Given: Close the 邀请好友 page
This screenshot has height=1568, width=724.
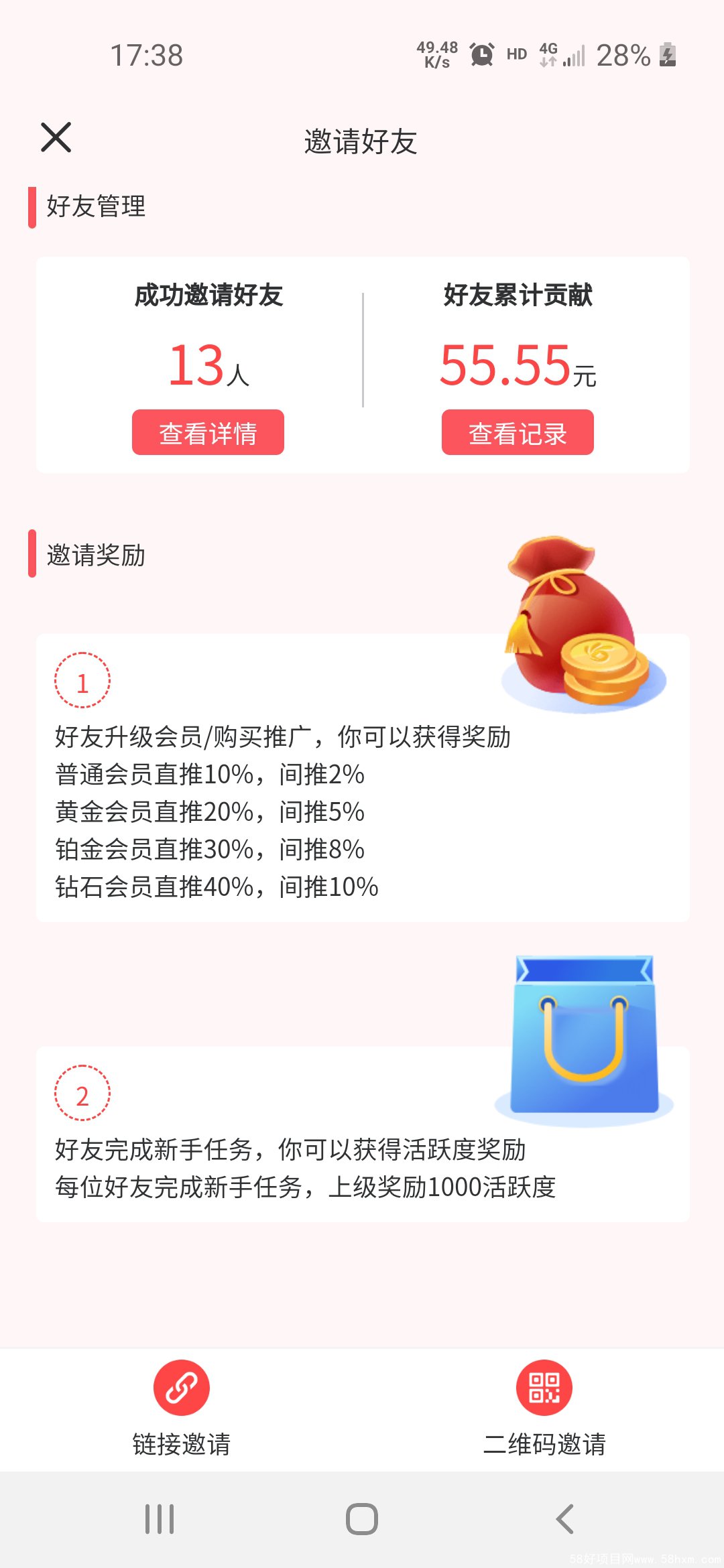Looking at the screenshot, I should [x=56, y=137].
